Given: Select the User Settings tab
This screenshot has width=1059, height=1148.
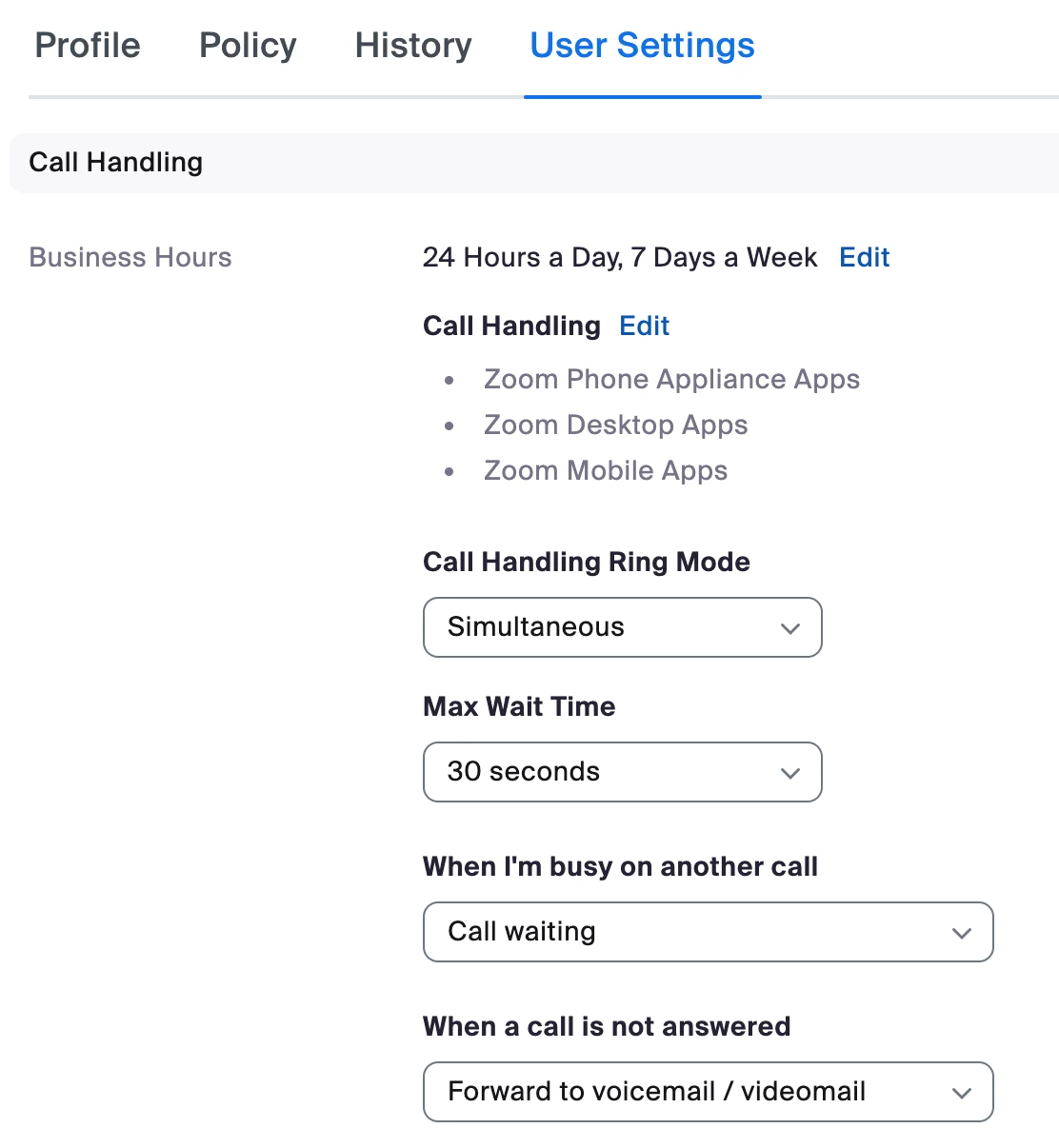Looking at the screenshot, I should [642, 46].
